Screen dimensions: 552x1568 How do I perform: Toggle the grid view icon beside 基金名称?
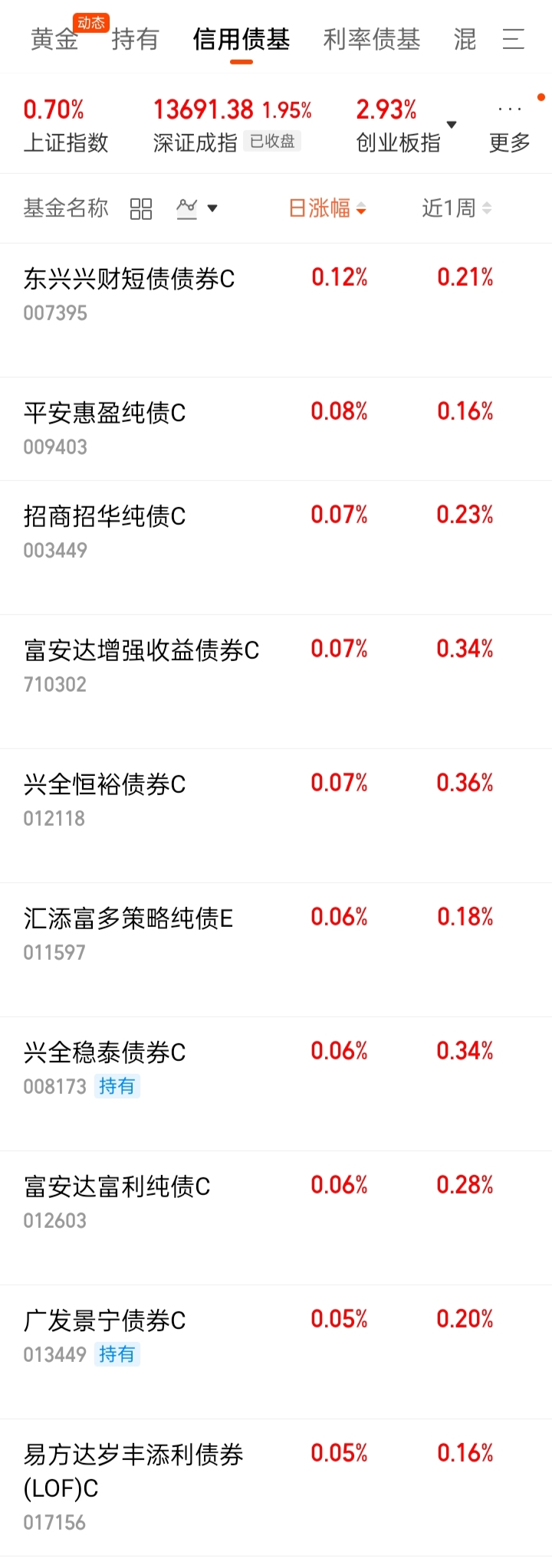pyautogui.click(x=141, y=208)
